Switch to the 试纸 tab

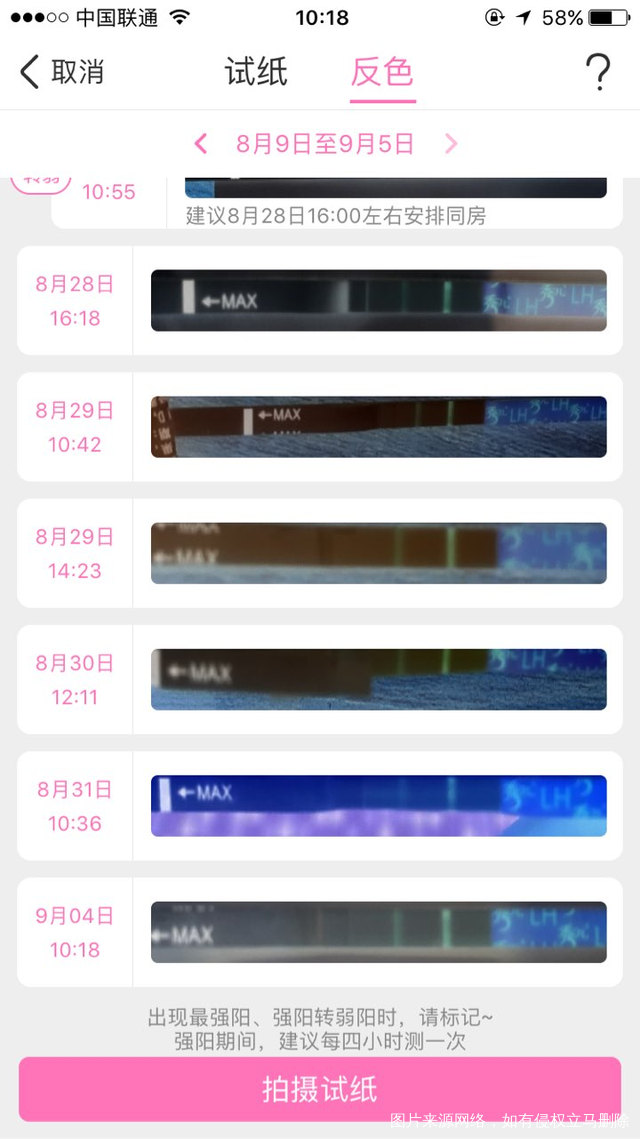tap(256, 72)
